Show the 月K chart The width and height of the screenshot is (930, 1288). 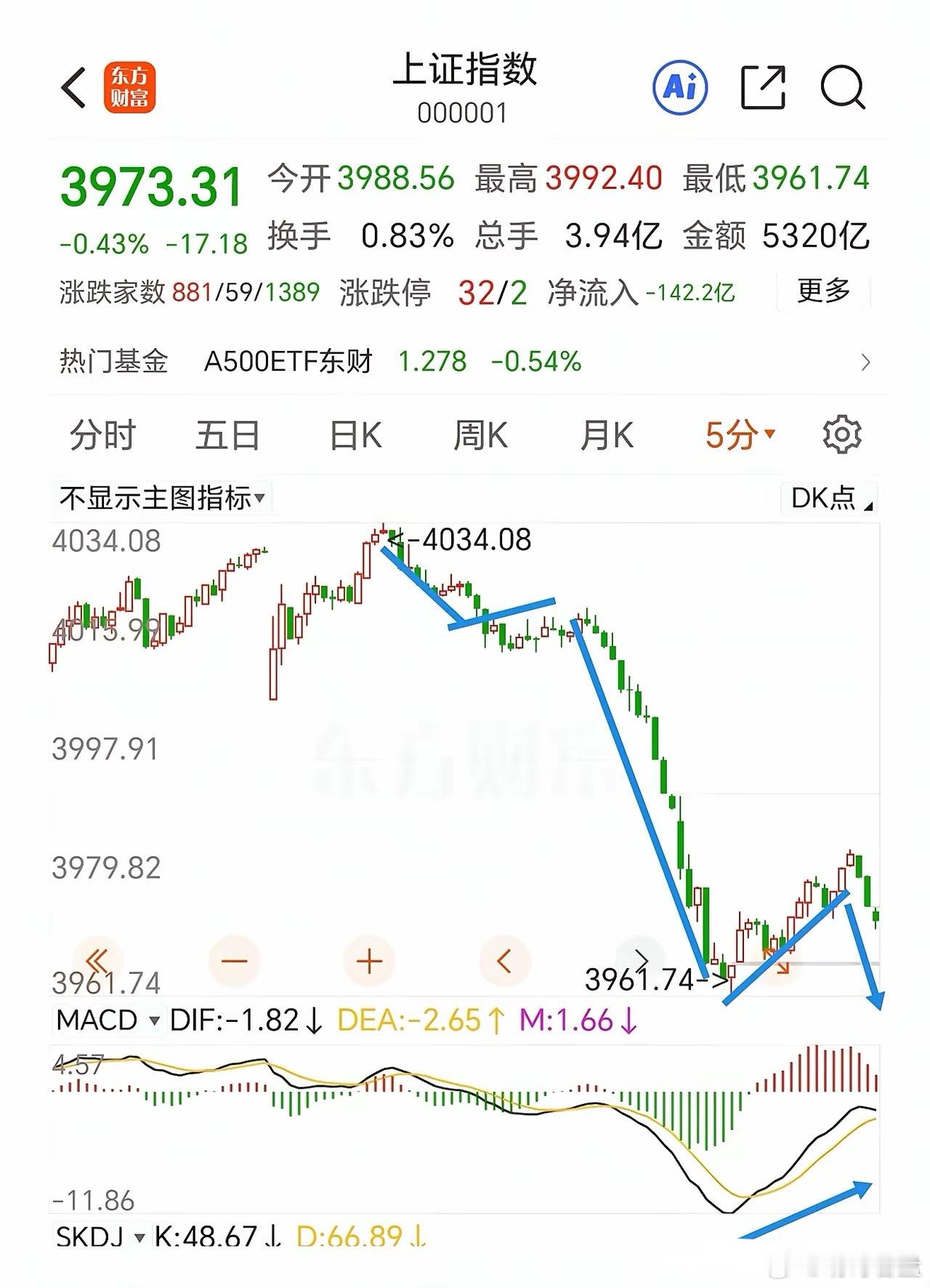[607, 435]
